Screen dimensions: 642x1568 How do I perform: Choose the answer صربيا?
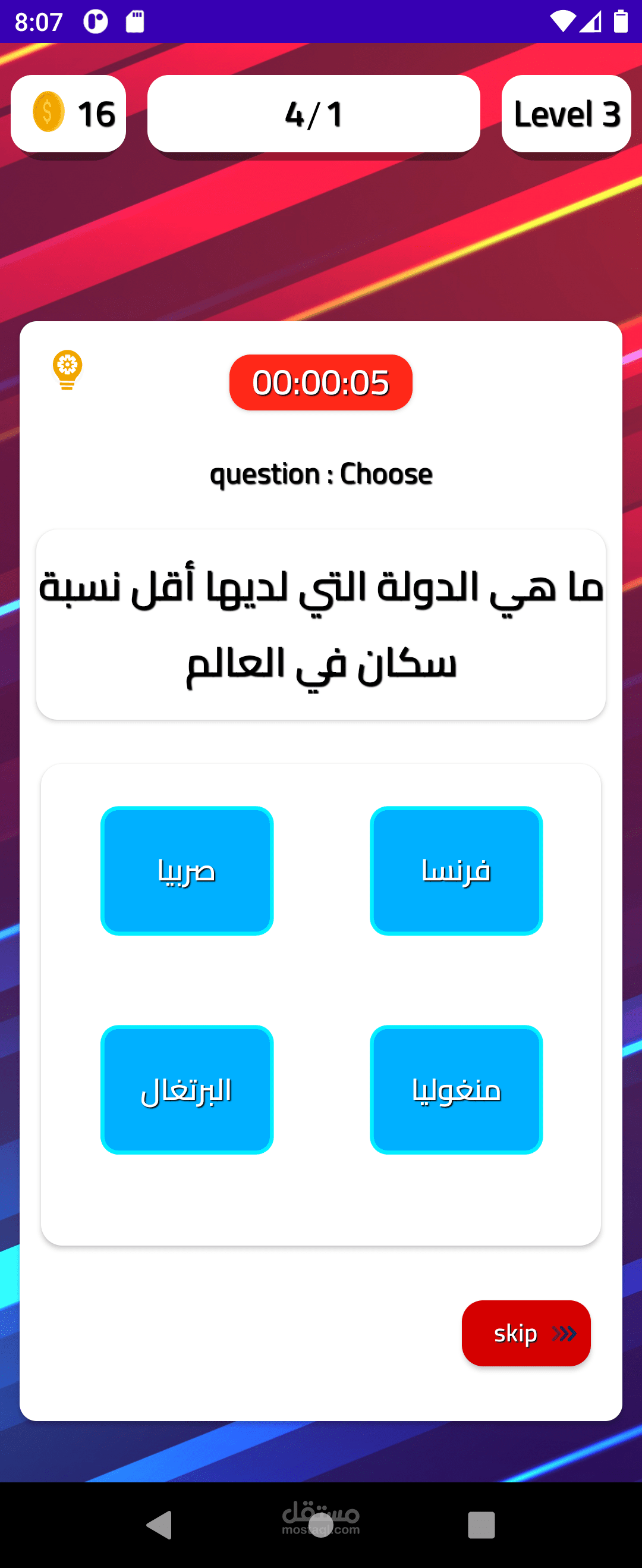(x=187, y=870)
